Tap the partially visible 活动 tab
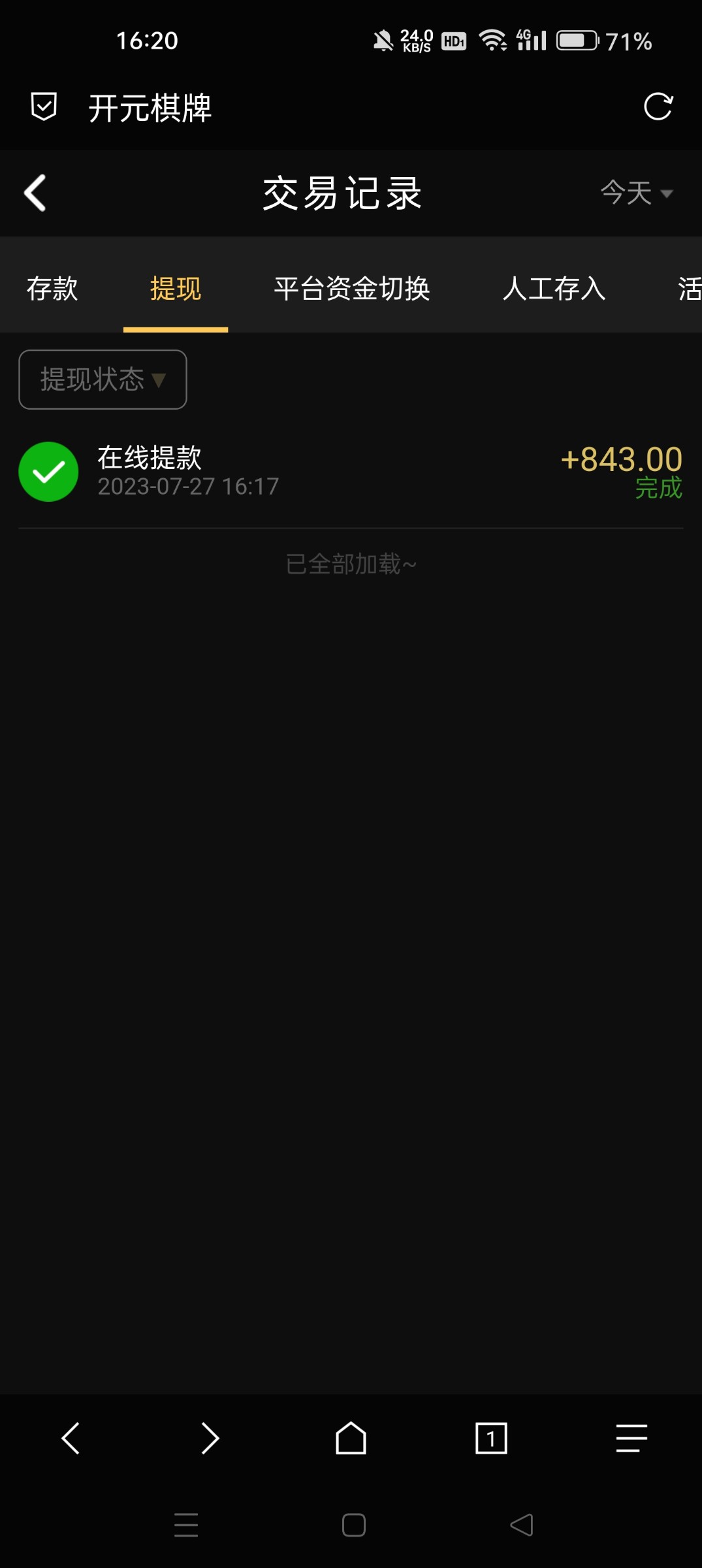 690,287
